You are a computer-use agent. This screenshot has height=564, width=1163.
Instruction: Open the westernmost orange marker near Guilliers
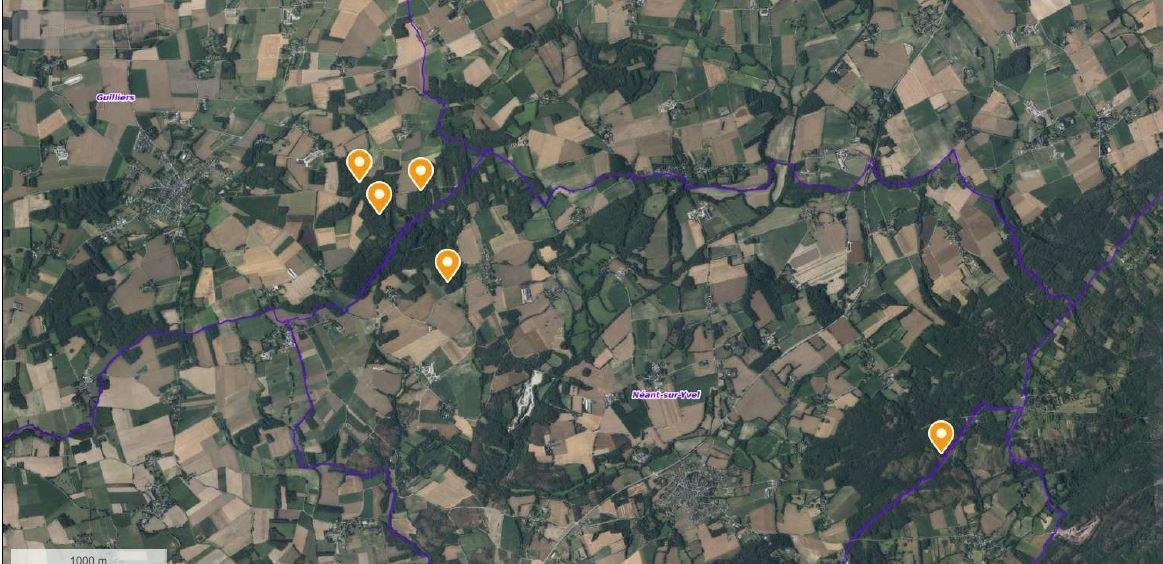click(359, 162)
